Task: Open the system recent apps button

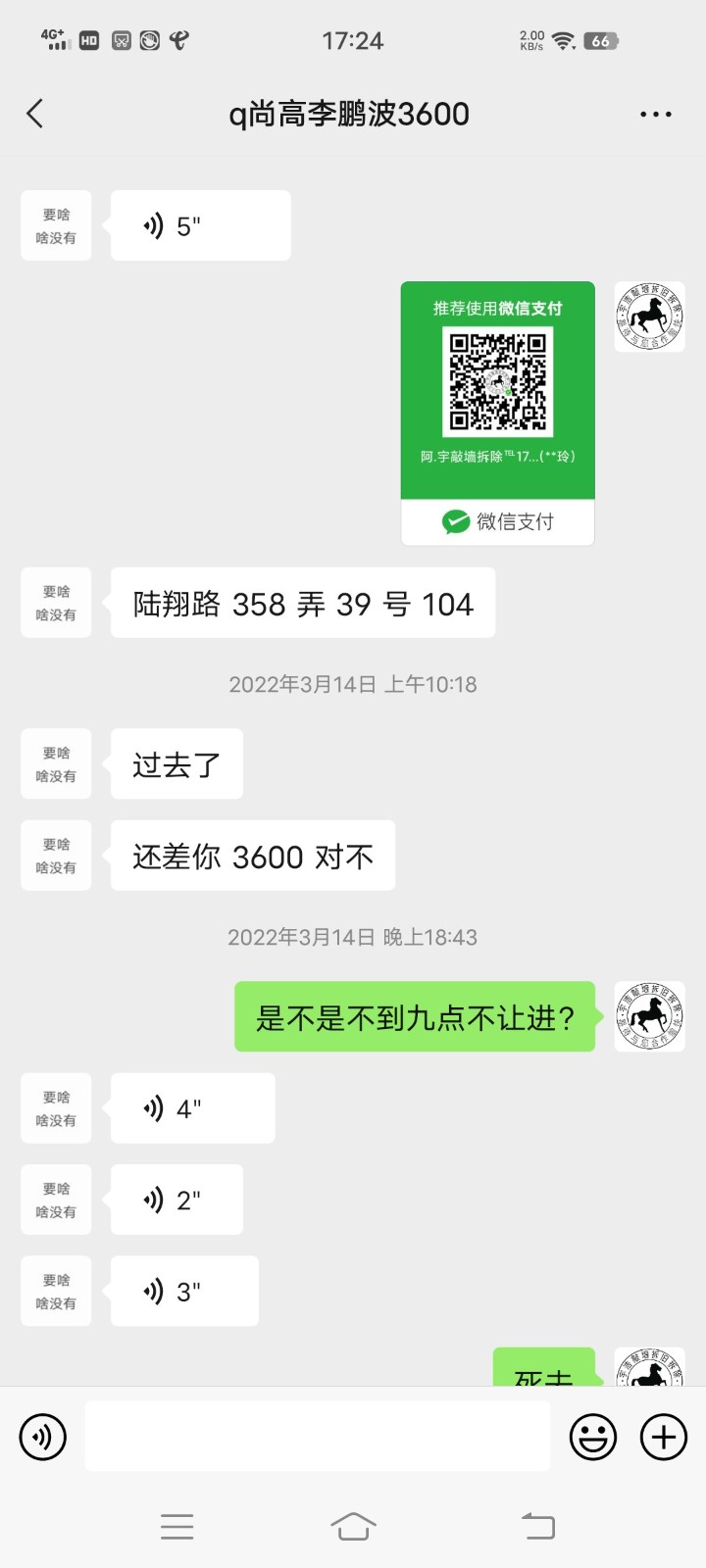Action: pyautogui.click(x=176, y=1526)
